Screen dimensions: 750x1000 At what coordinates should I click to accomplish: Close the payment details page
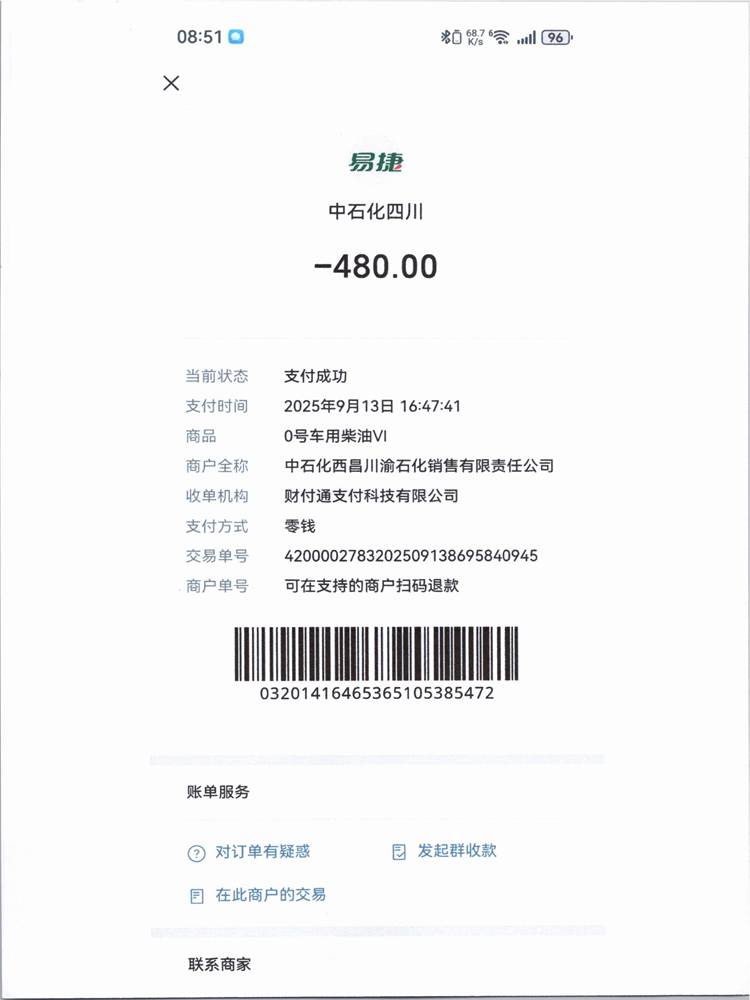tap(171, 83)
